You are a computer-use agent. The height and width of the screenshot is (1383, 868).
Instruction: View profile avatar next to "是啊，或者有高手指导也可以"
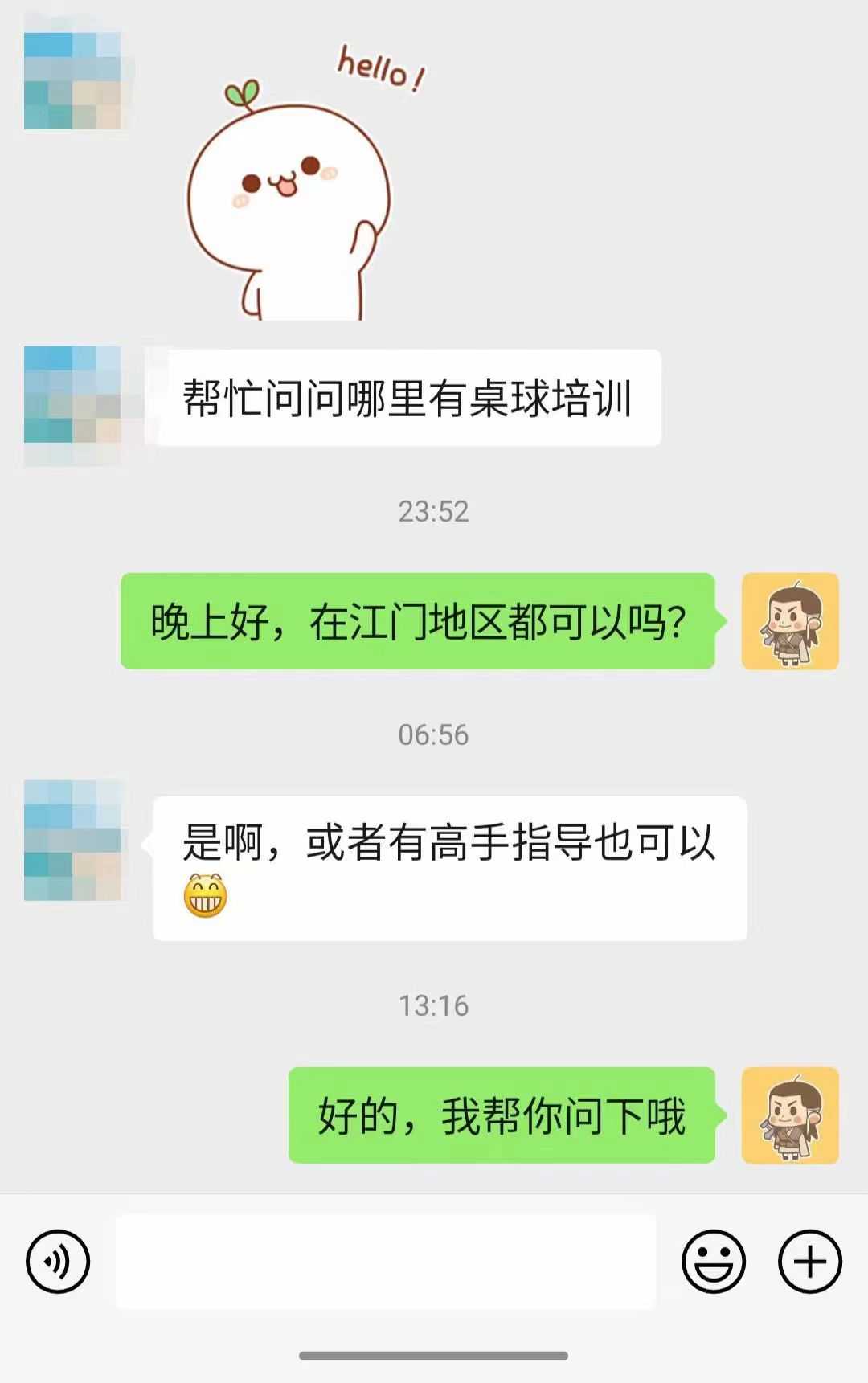(72, 840)
